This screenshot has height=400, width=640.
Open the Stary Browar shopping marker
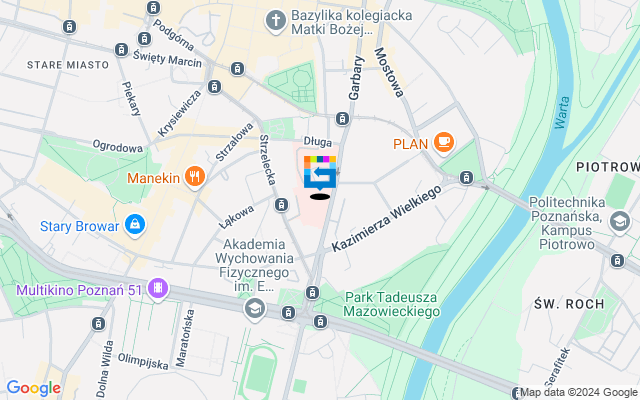(x=134, y=225)
